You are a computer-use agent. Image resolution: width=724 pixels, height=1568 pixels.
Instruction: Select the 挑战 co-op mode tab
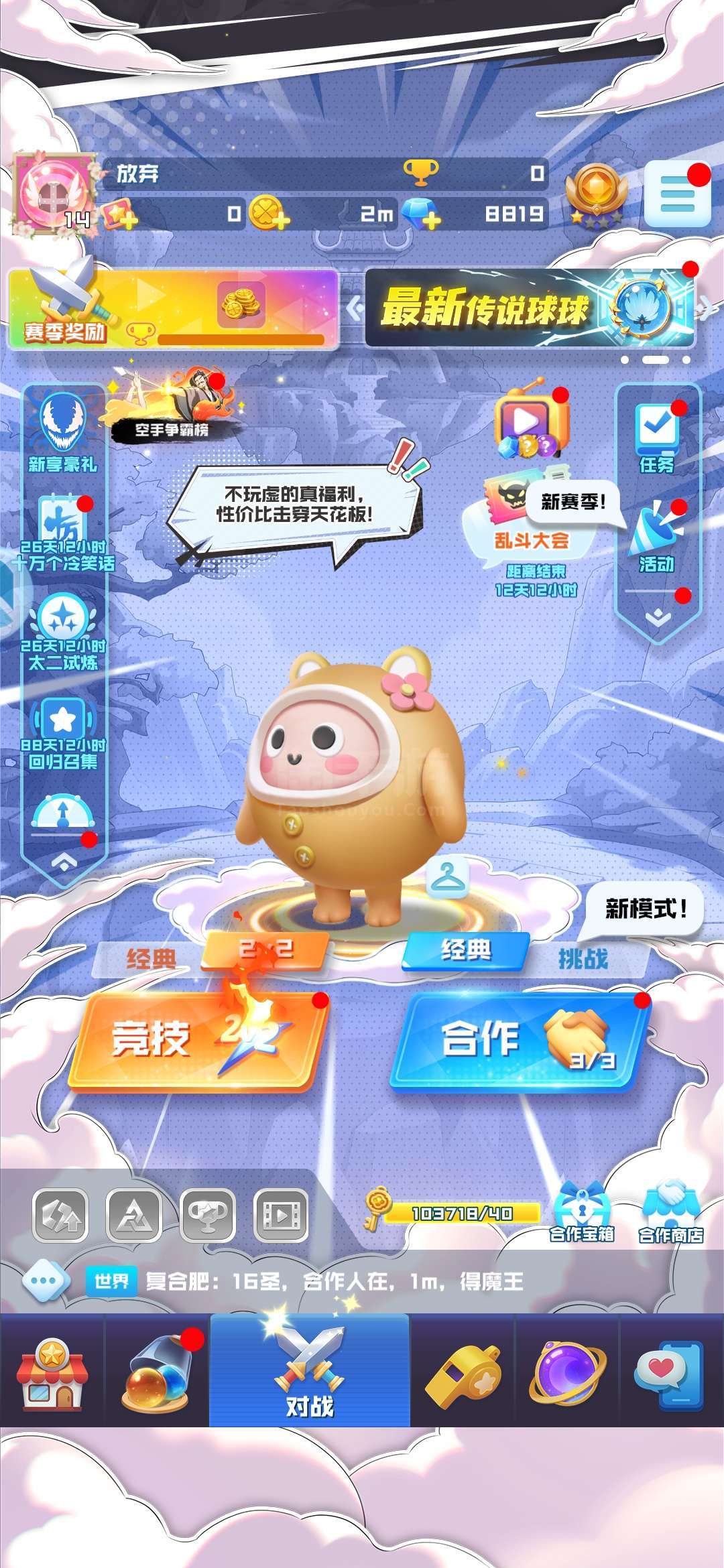click(583, 958)
